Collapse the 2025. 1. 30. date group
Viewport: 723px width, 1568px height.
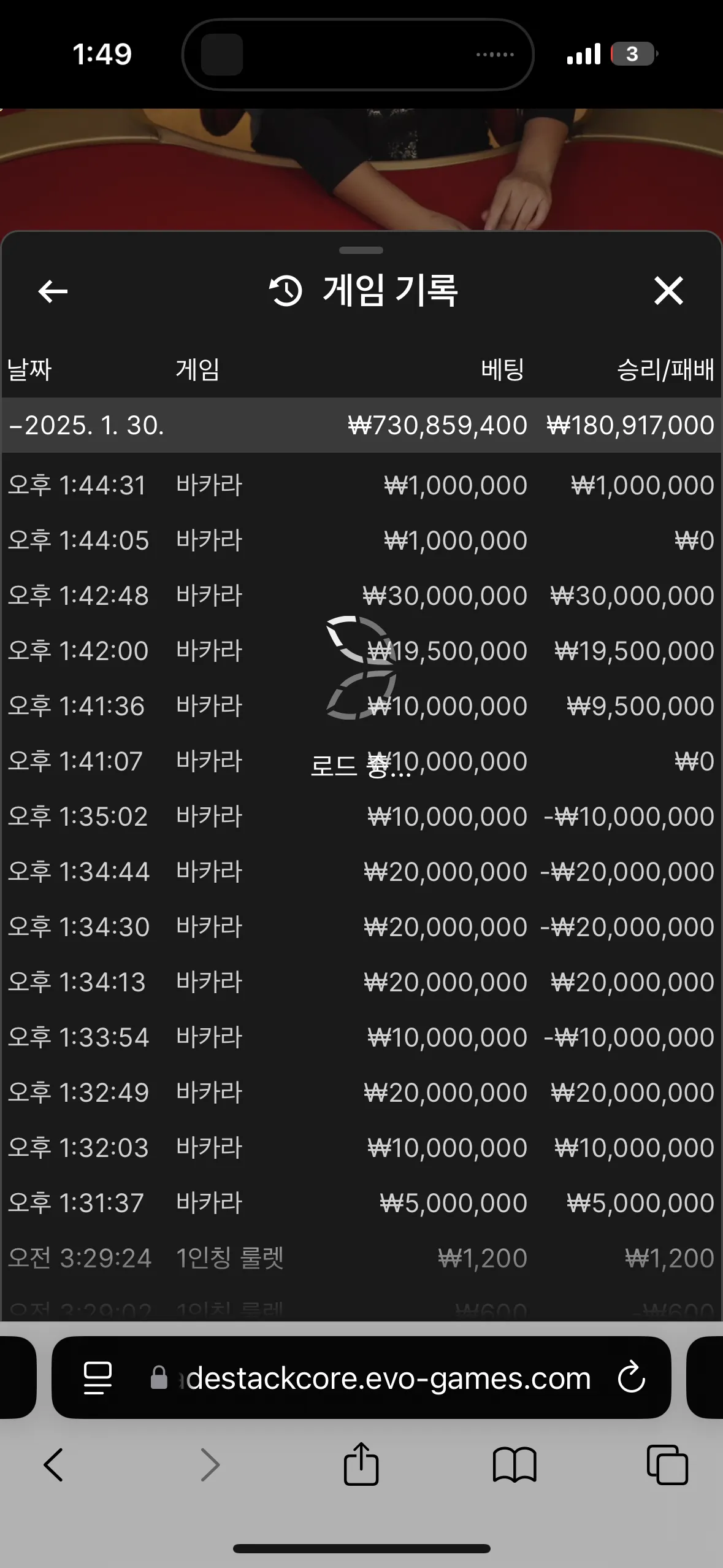(x=361, y=425)
